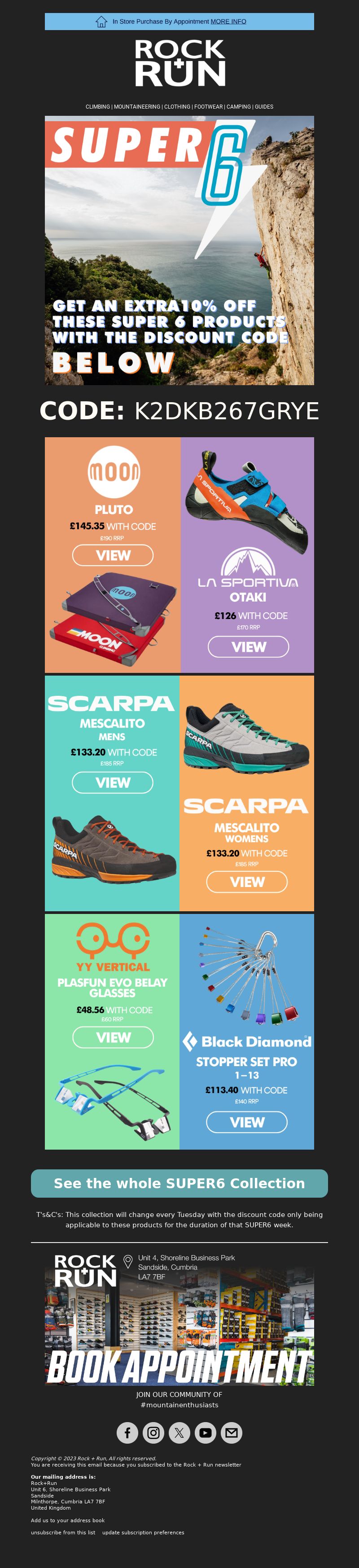Image resolution: width=359 pixels, height=1568 pixels.
Task: Browse the Footwear category
Action: click(208, 106)
